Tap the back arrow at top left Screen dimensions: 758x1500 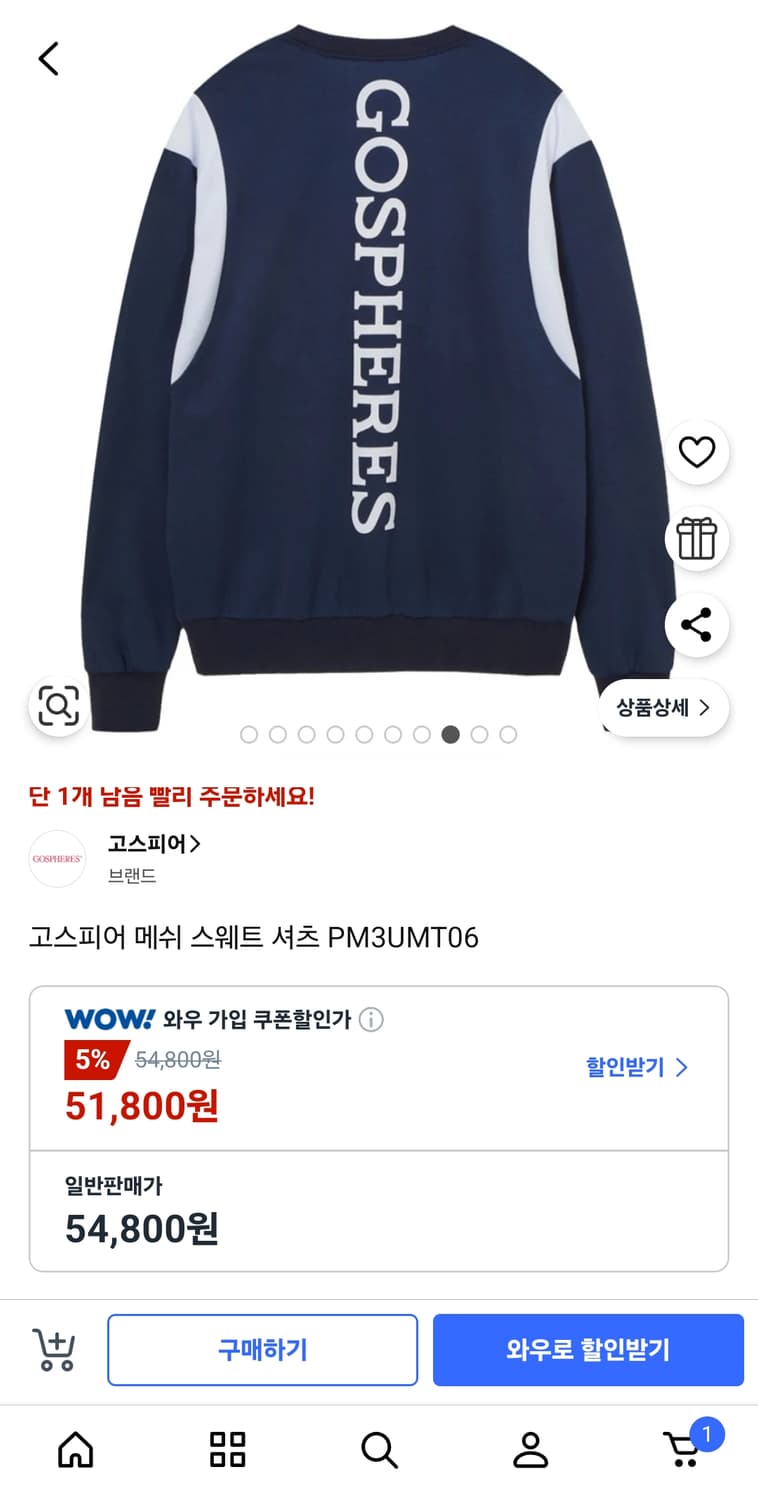(46, 58)
